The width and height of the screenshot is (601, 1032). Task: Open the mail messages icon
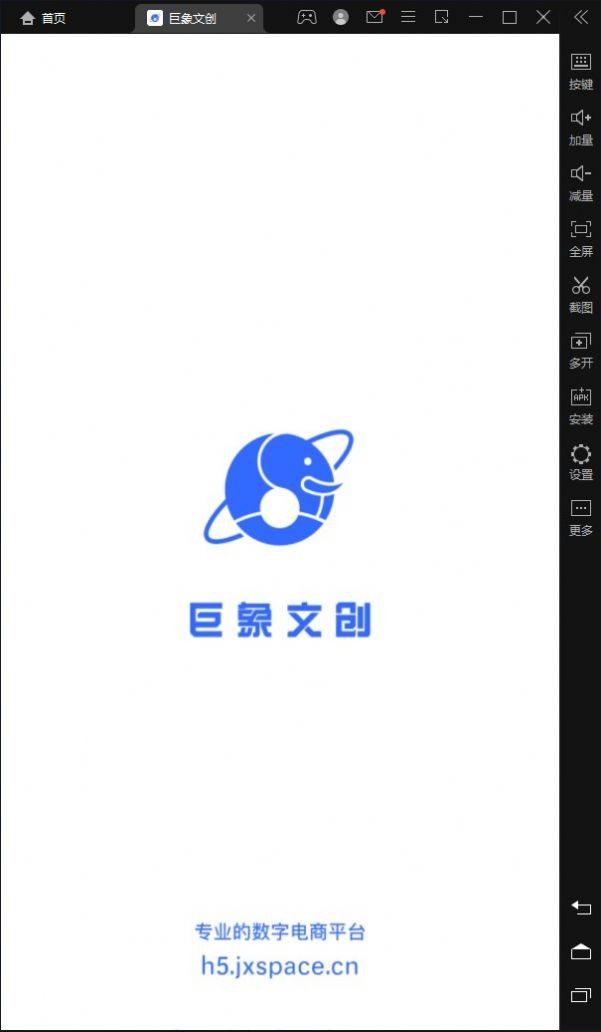click(375, 17)
